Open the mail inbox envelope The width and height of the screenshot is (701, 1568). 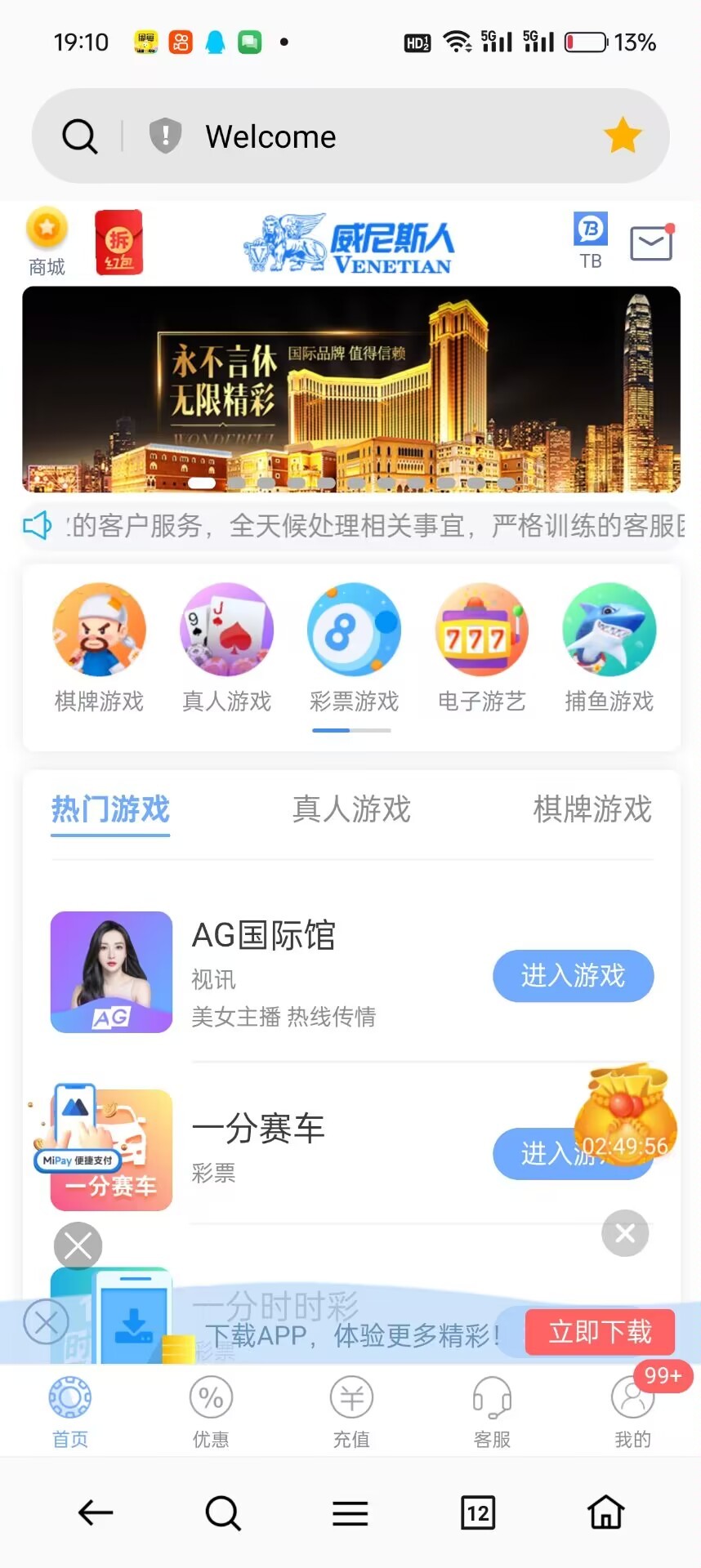pyautogui.click(x=651, y=243)
